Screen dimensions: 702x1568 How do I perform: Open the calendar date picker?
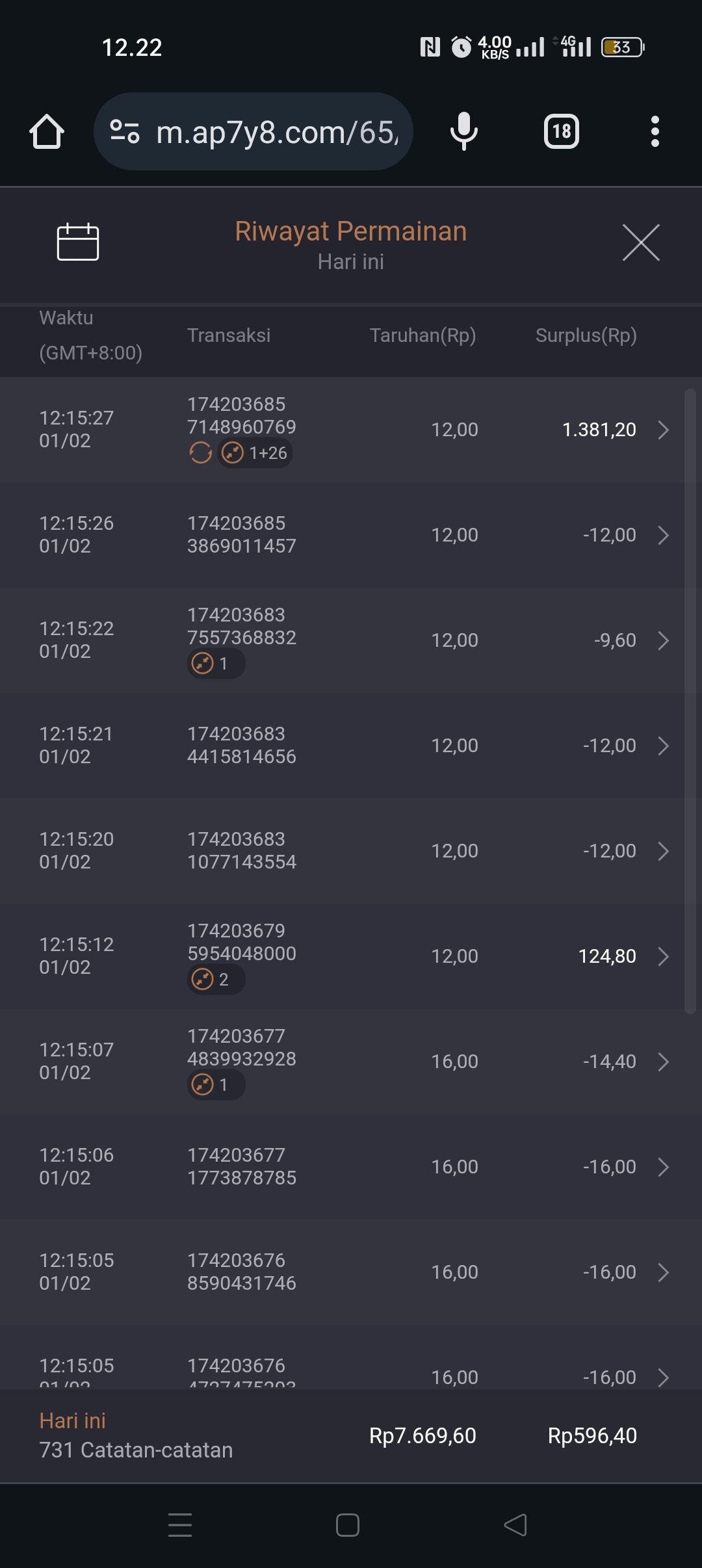(x=78, y=242)
